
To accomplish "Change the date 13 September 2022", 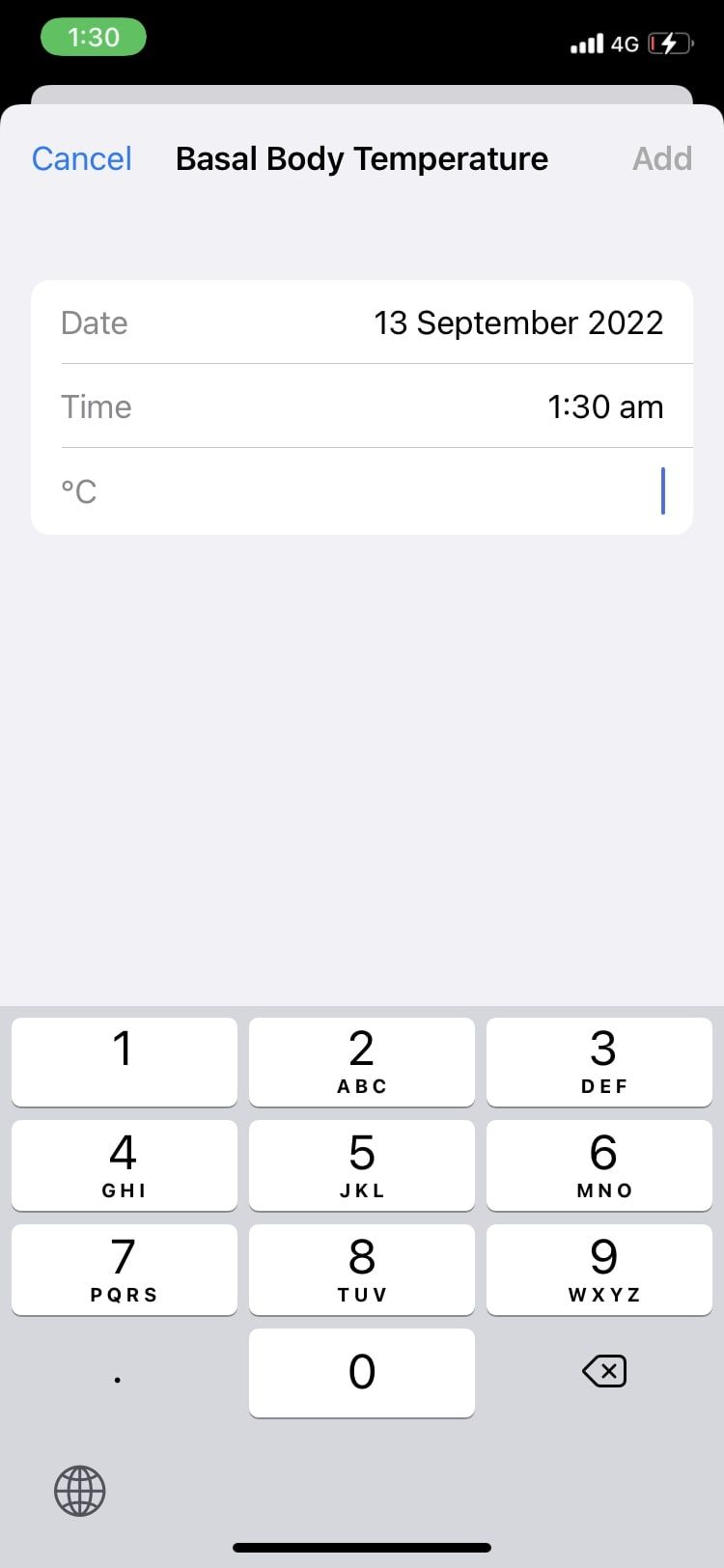I will [x=517, y=322].
